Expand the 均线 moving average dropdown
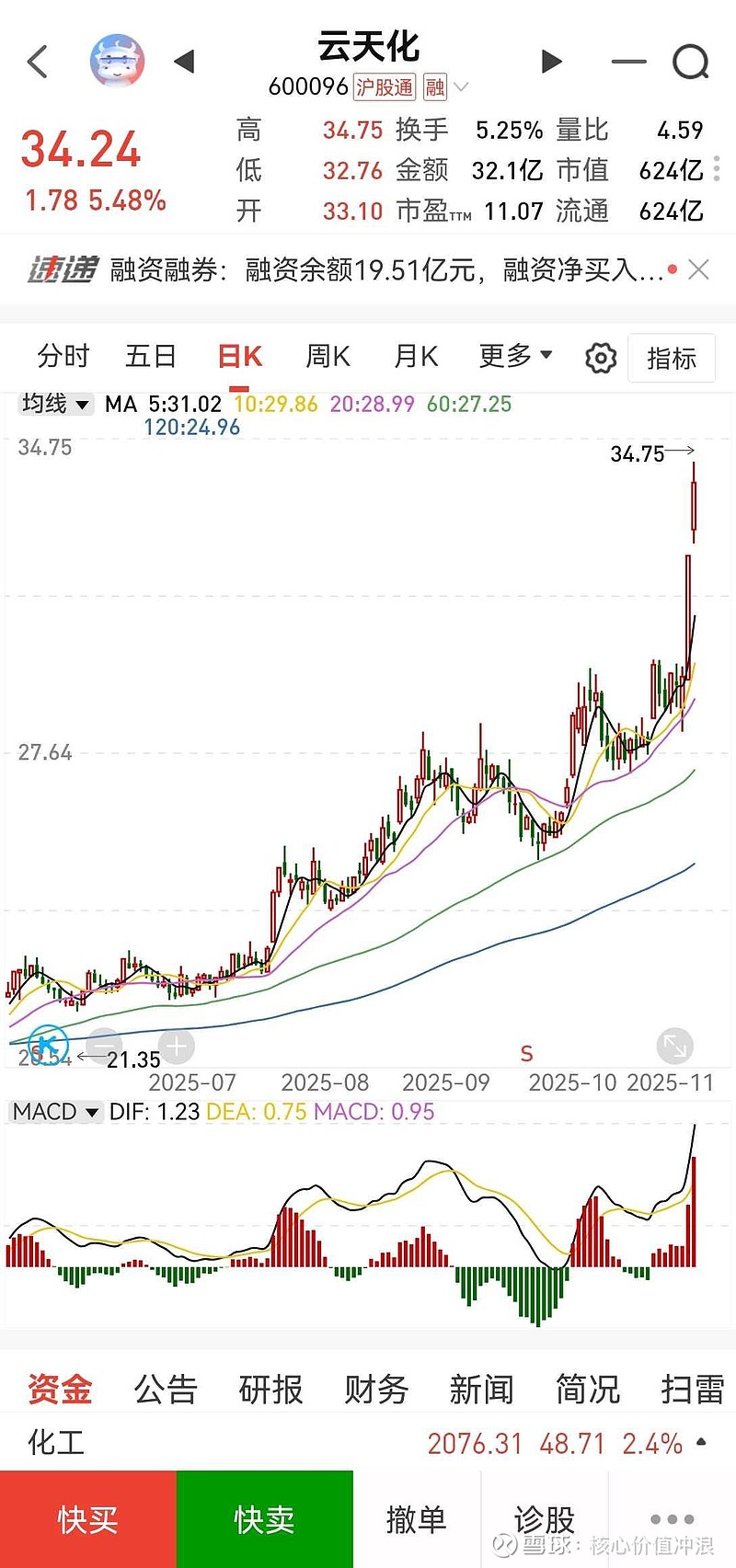736x1568 pixels. click(x=56, y=404)
